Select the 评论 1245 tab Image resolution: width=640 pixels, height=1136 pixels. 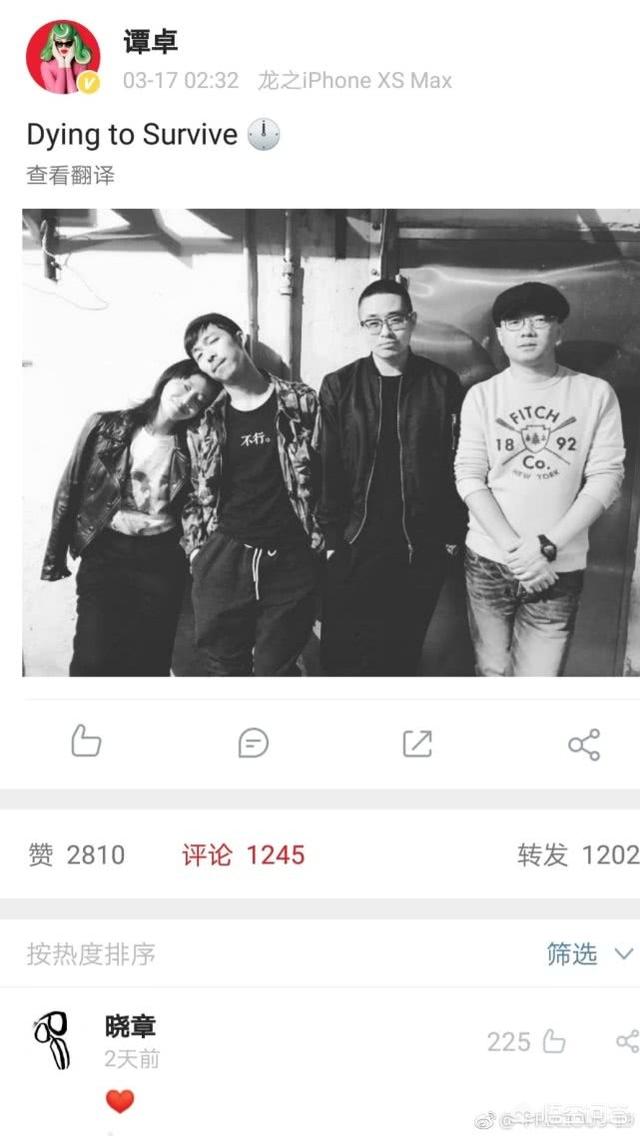[243, 855]
